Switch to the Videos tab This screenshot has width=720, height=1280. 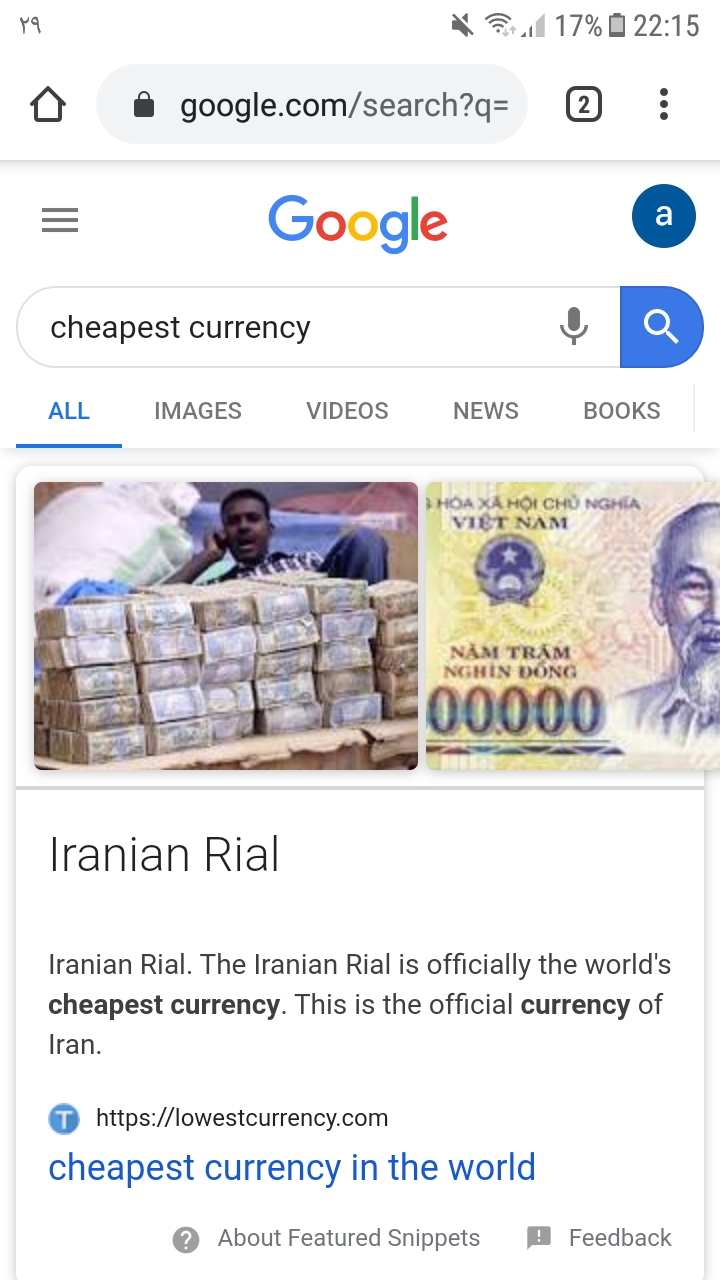point(347,411)
